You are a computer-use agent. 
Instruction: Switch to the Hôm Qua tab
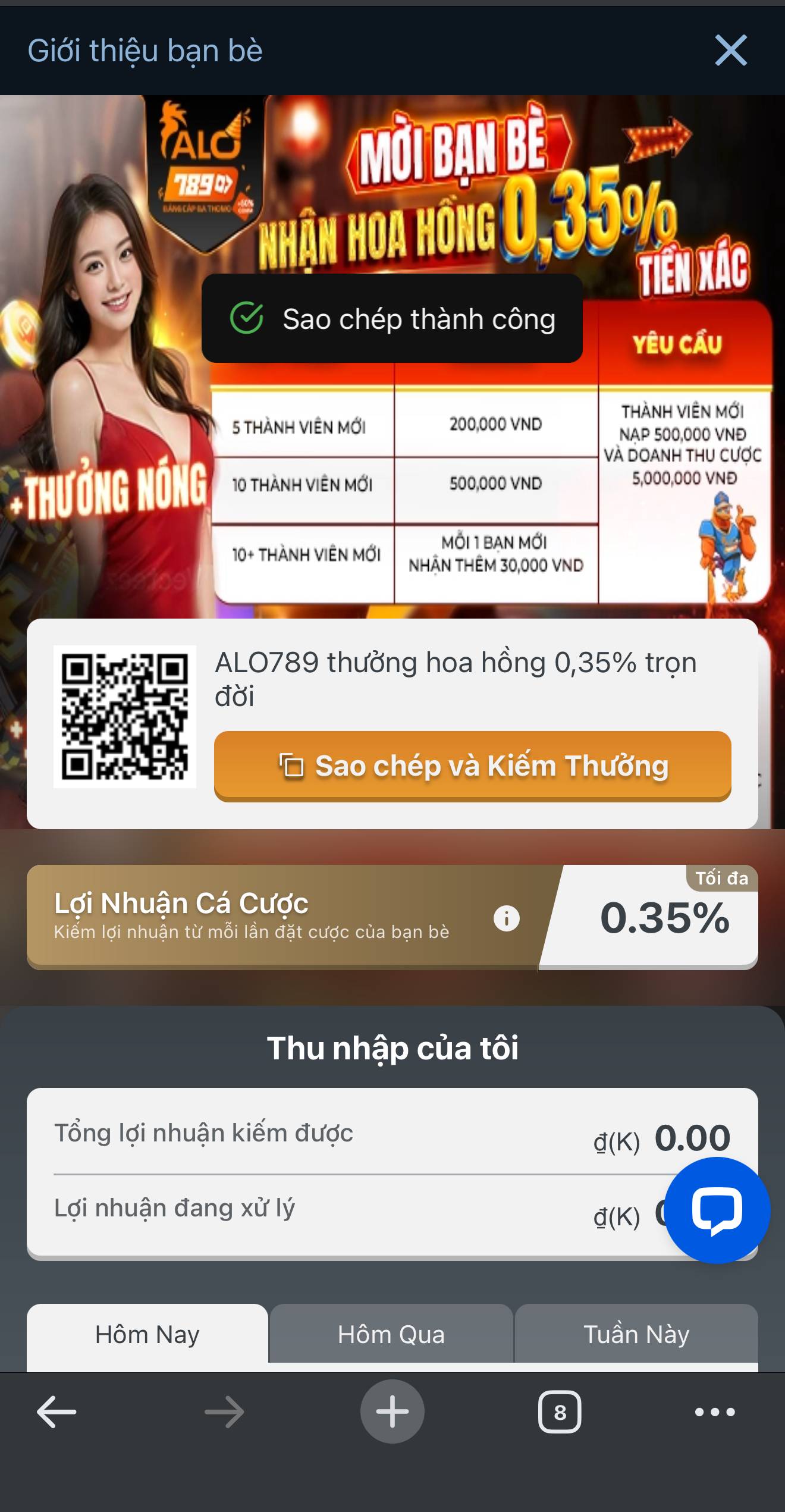click(x=391, y=1334)
